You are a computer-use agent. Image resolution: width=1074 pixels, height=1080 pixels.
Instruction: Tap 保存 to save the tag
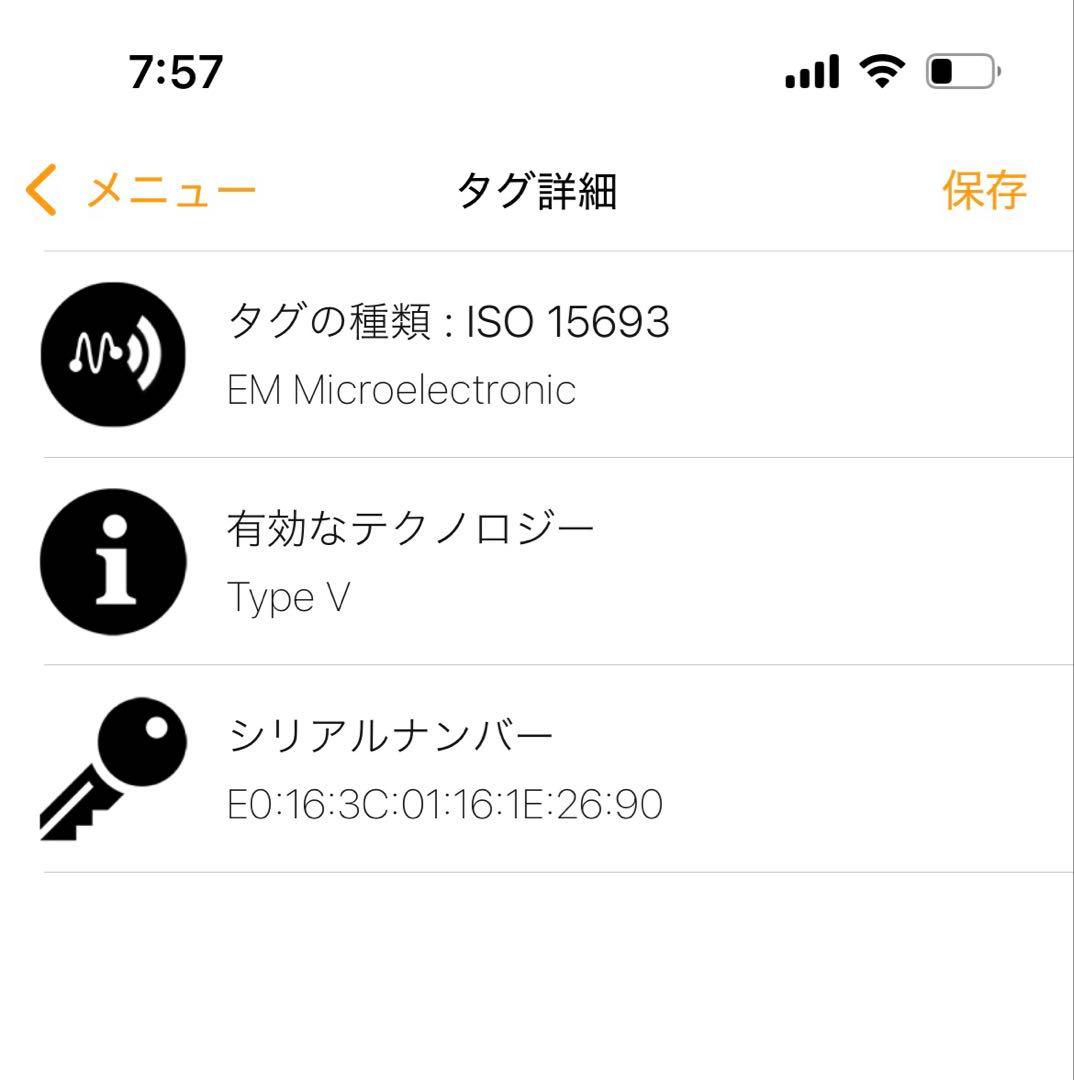click(984, 191)
